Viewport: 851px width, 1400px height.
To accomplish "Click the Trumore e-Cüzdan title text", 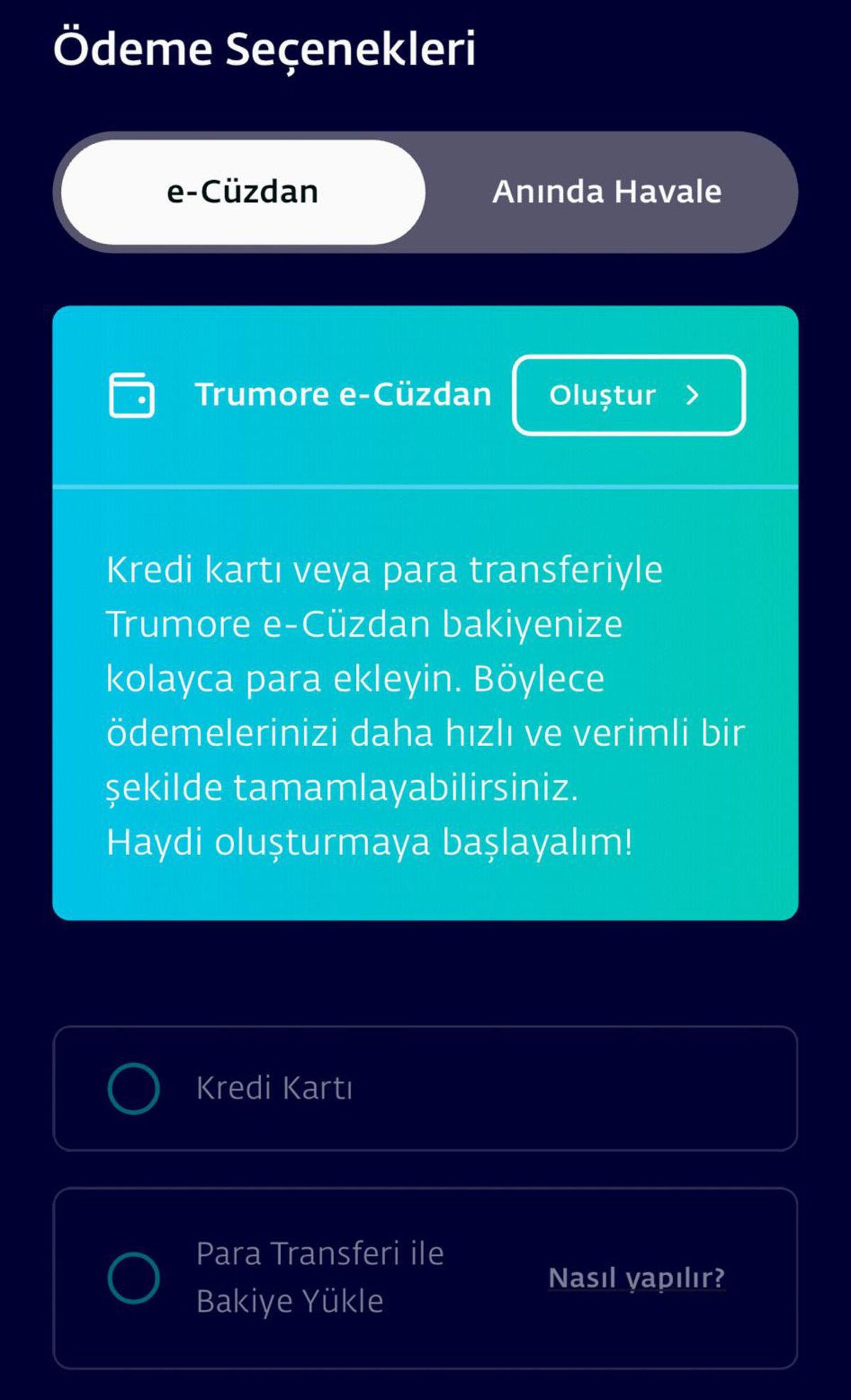I will tap(343, 395).
